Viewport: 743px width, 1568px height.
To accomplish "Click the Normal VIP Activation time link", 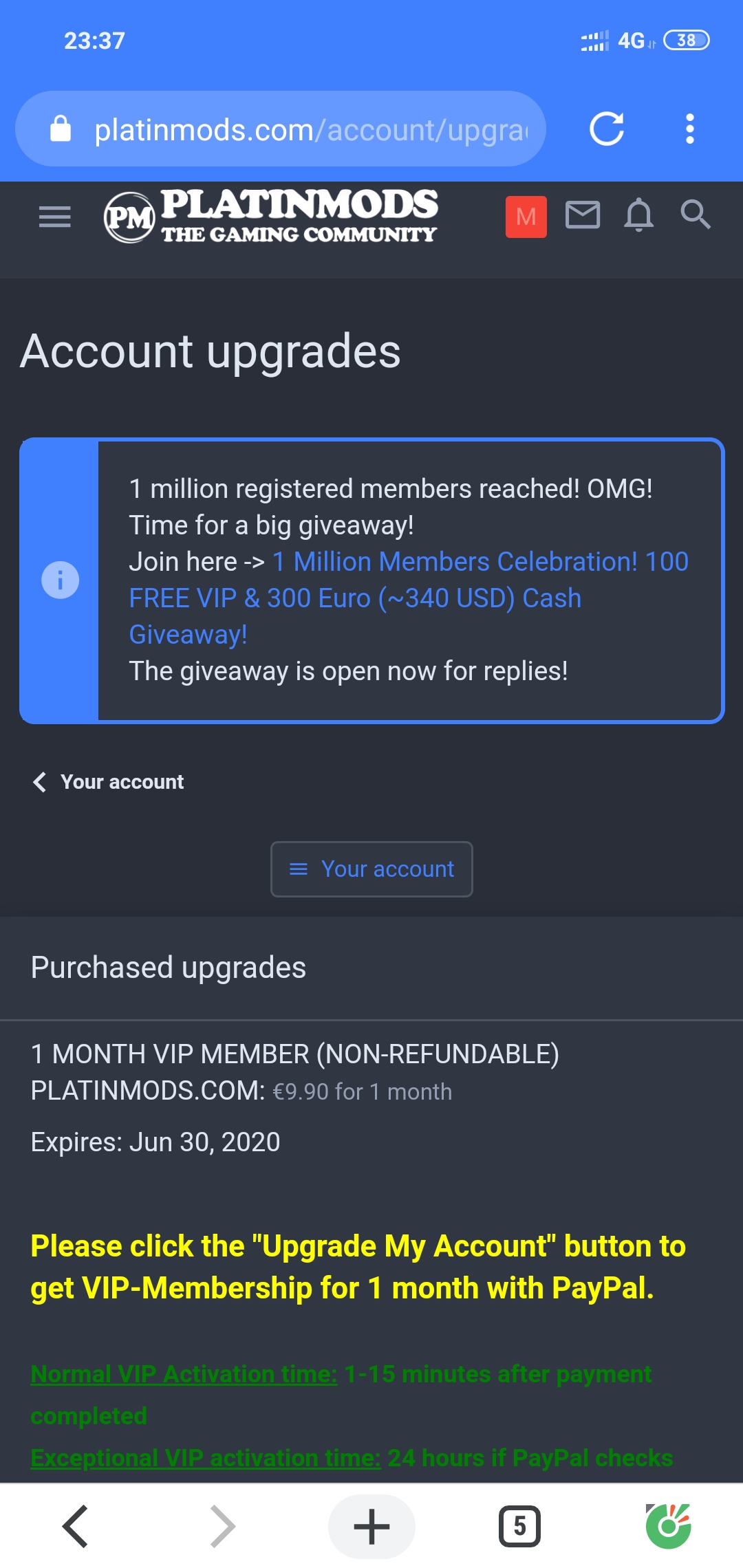I will [182, 1373].
